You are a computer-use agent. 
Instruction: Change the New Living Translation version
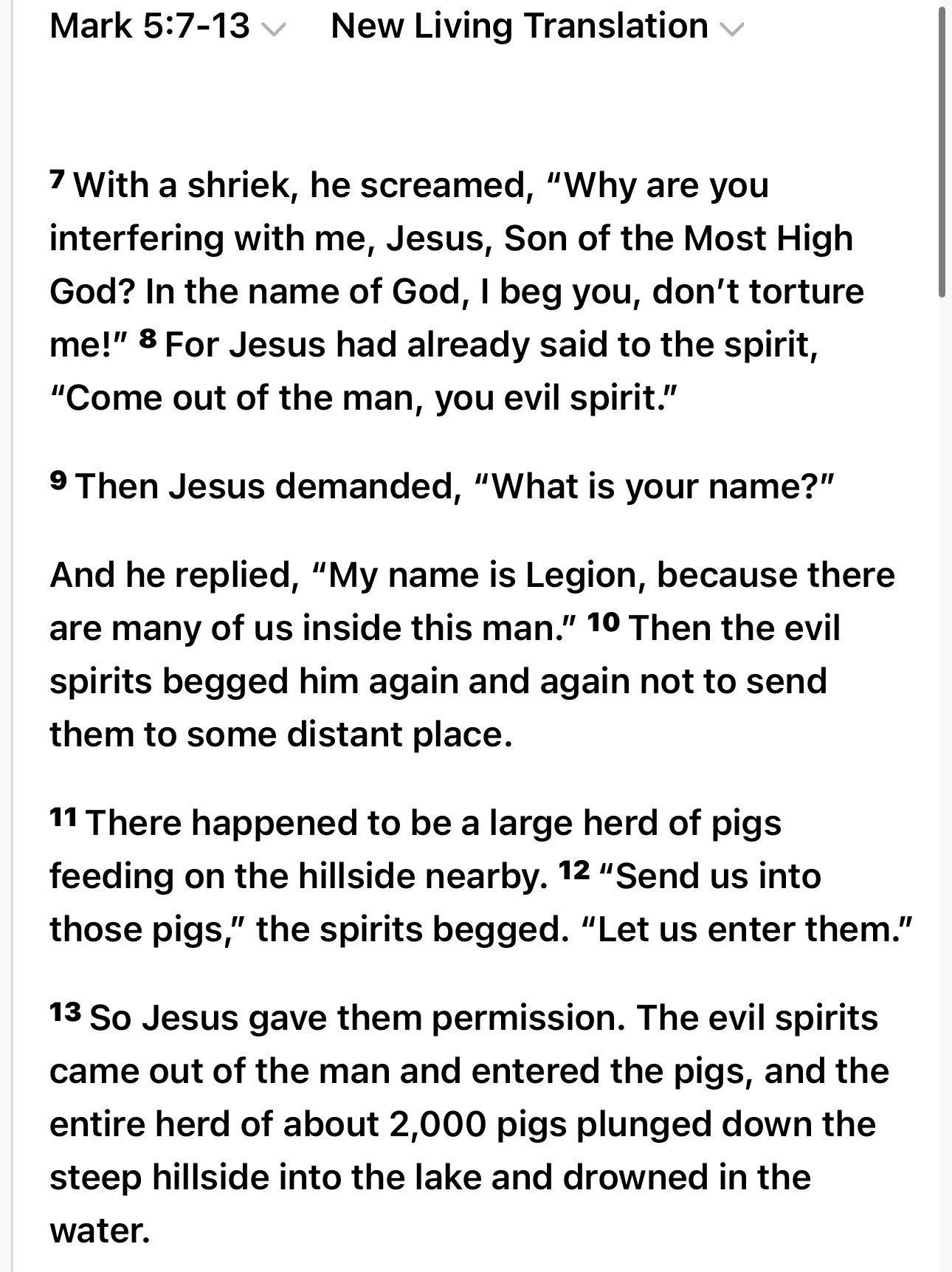pos(537,27)
